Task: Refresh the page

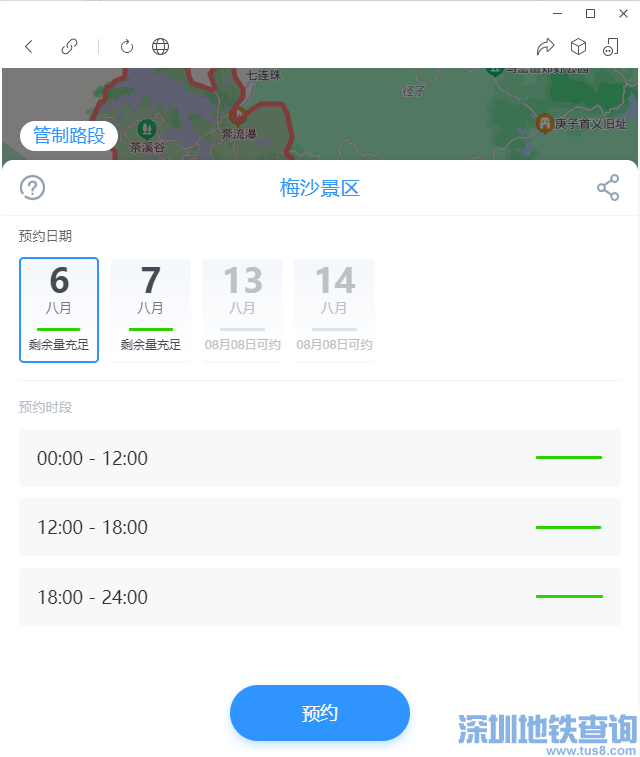Action: pyautogui.click(x=127, y=46)
